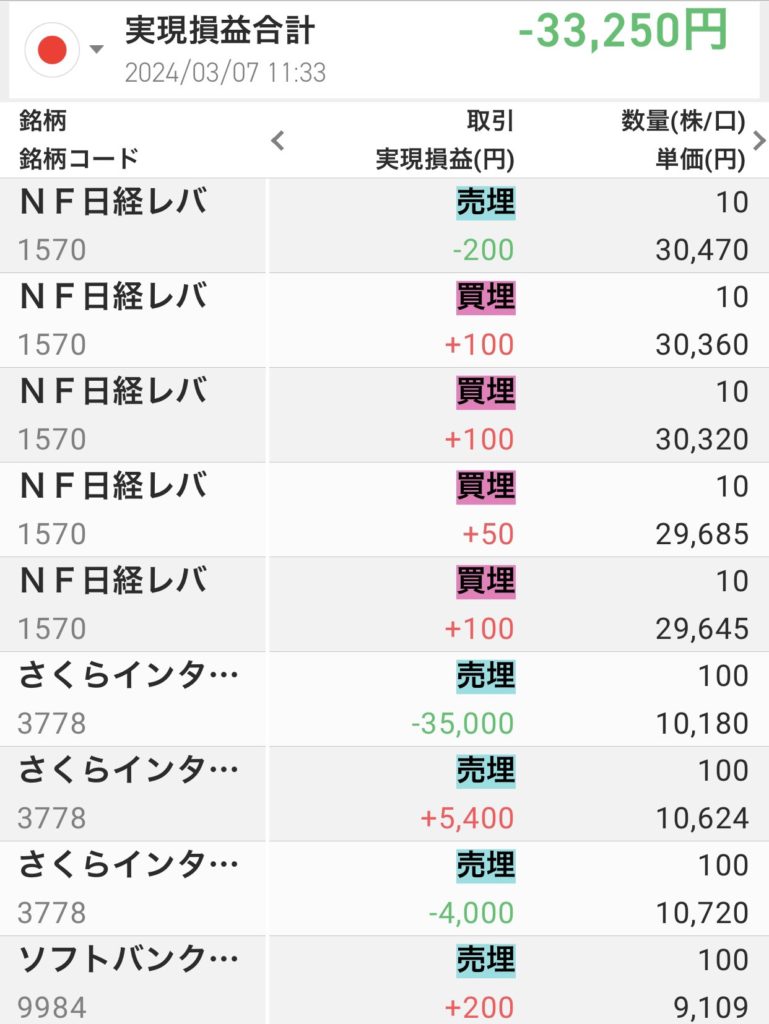Open the ソフトバンク 9984 row
This screenshot has height=1024, width=769.
pos(384,982)
